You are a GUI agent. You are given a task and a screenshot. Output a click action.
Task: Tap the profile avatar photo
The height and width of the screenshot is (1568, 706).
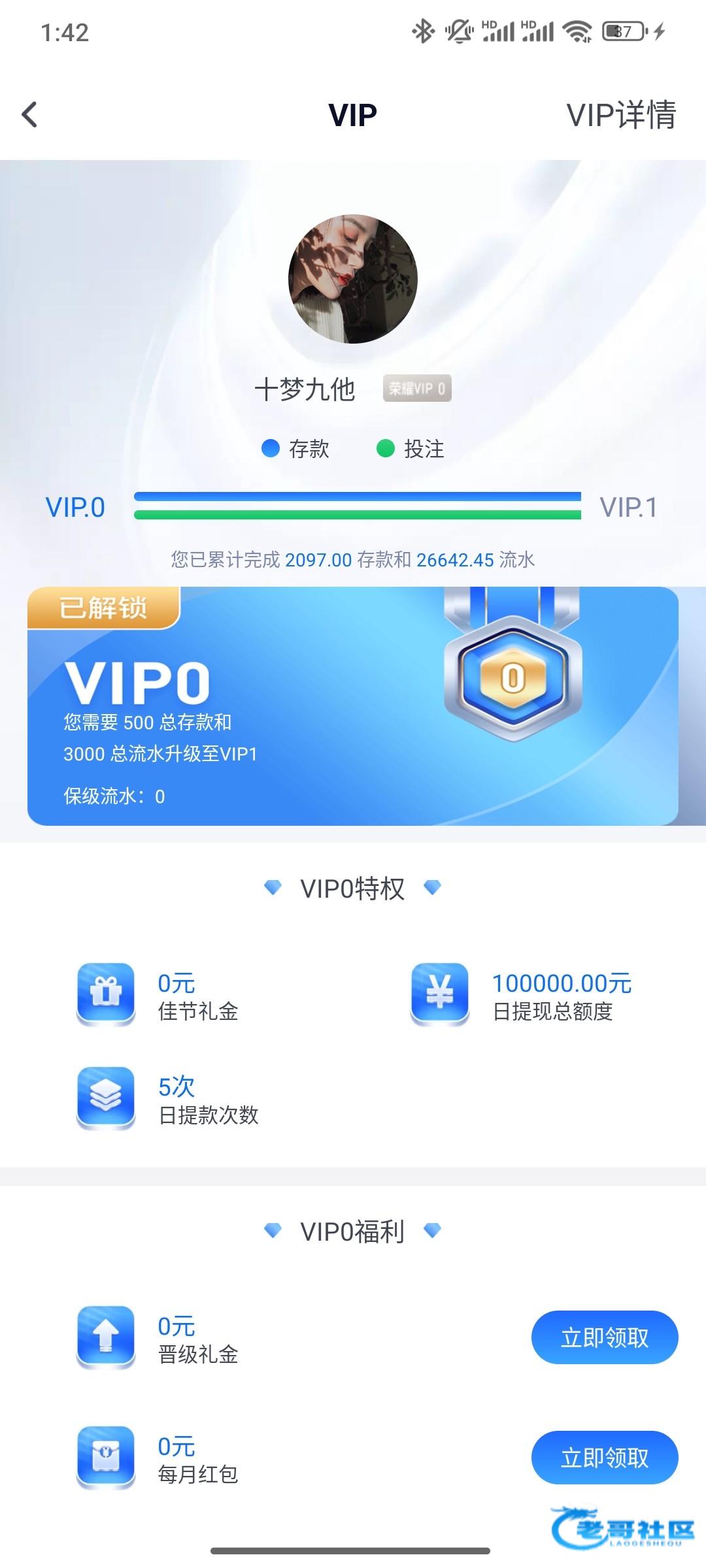352,279
